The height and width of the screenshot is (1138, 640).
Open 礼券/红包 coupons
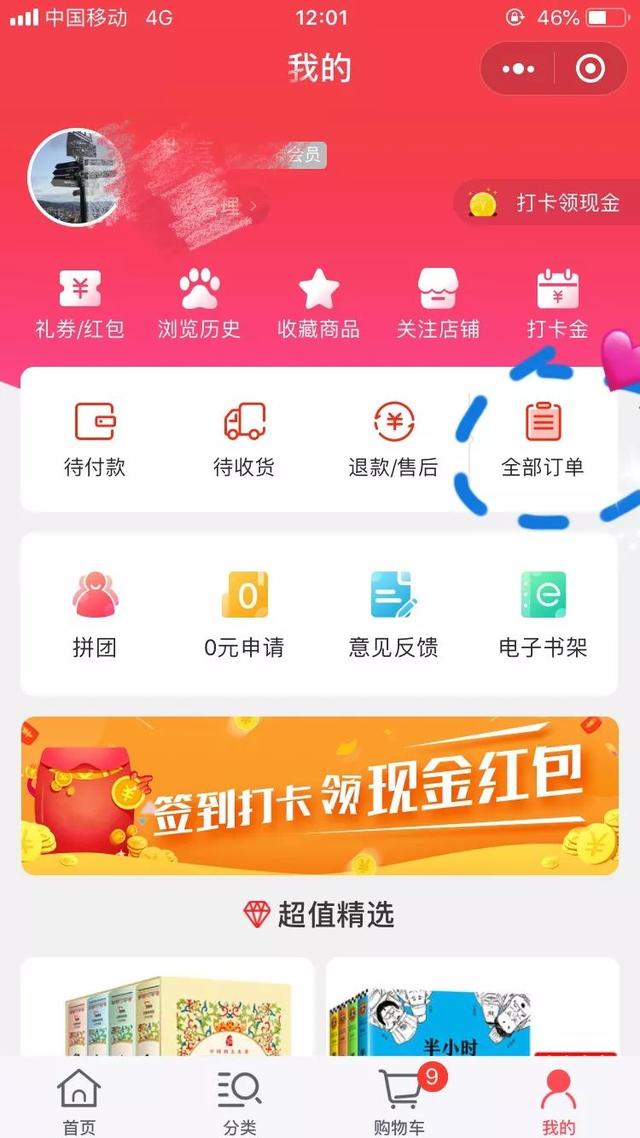[80, 303]
